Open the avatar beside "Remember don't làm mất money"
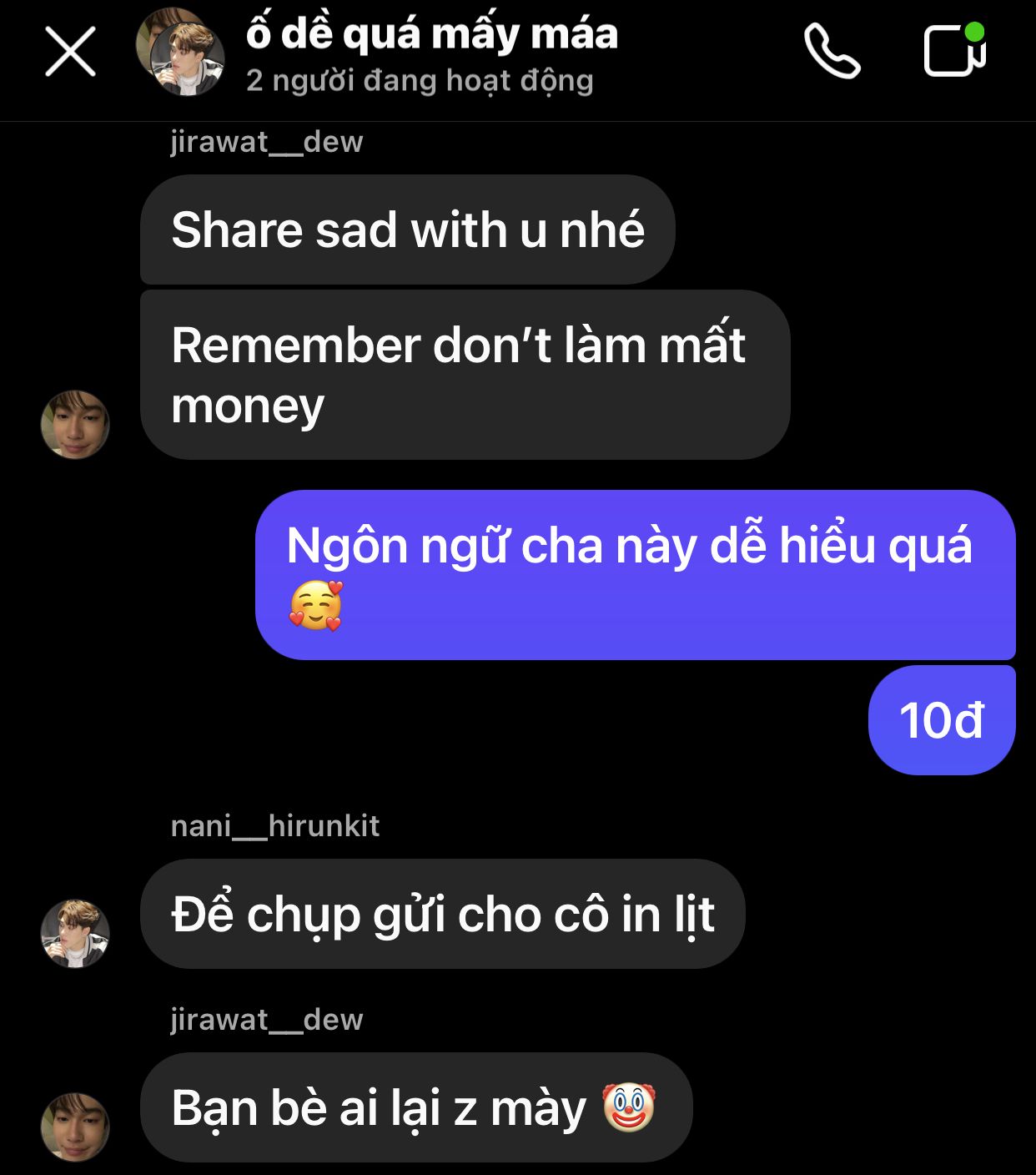 [75, 425]
